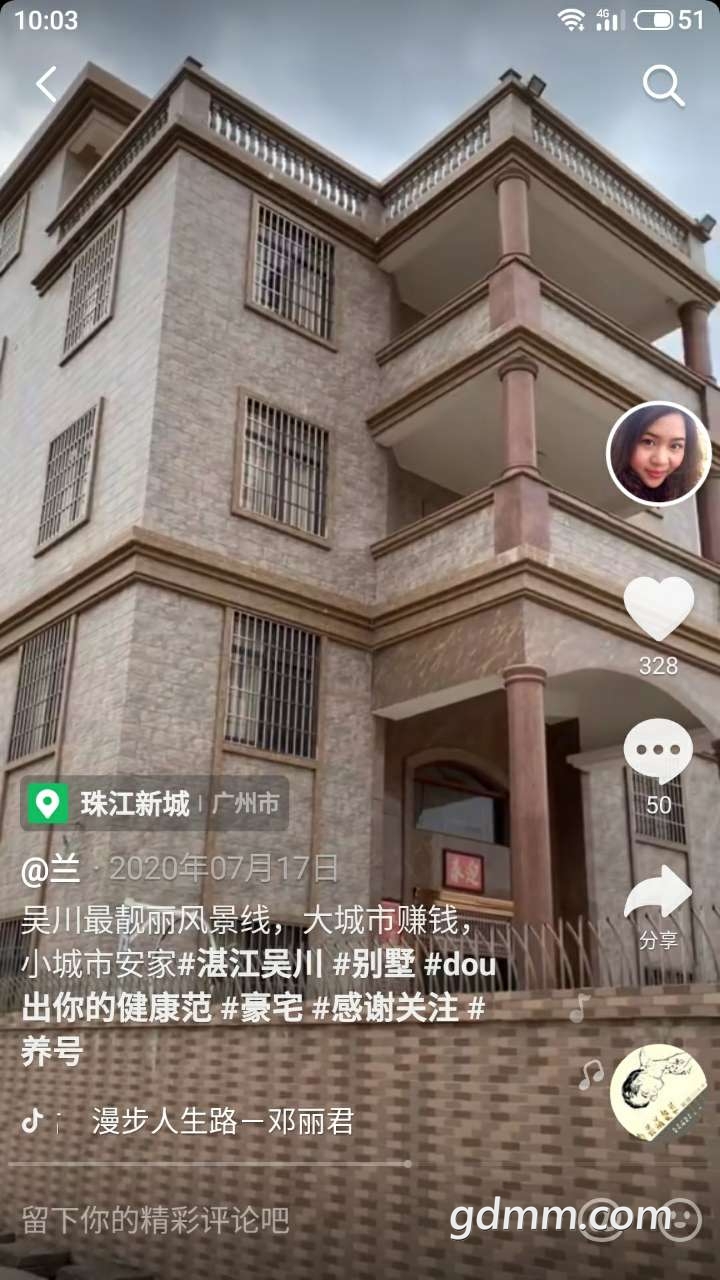Open the spinning music disc
720x1280 pixels.
(x=658, y=1092)
